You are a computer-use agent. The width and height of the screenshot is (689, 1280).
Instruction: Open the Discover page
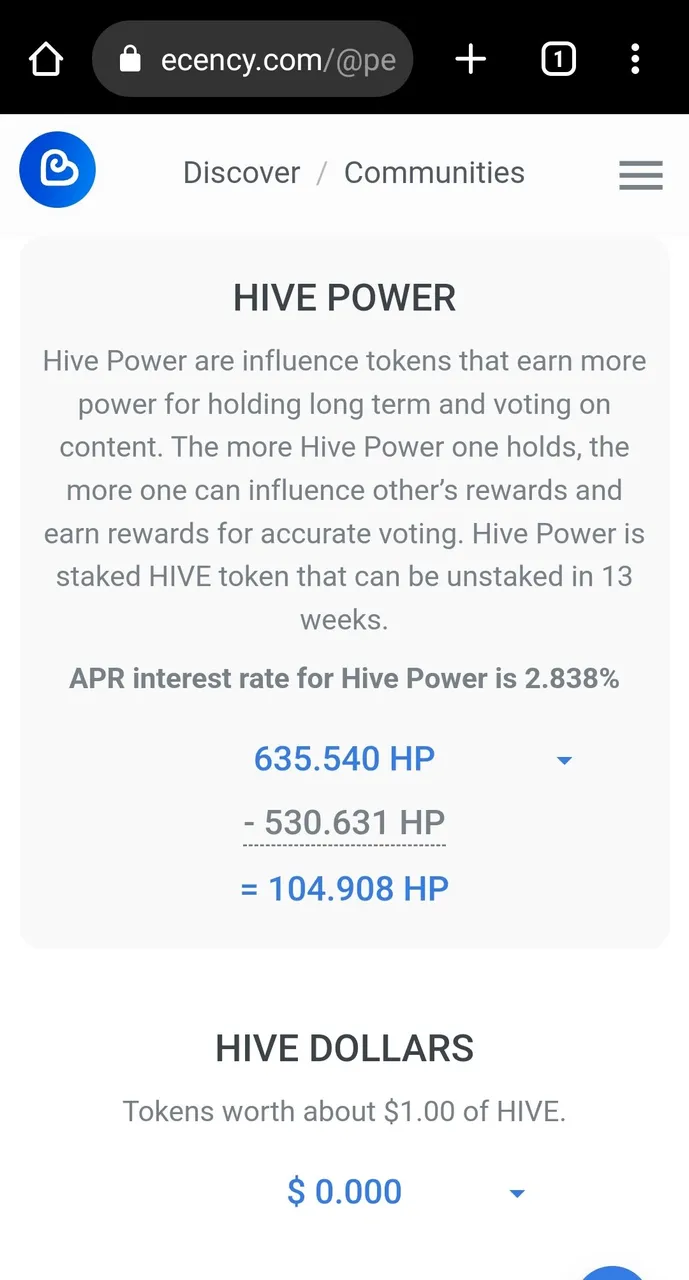[241, 172]
